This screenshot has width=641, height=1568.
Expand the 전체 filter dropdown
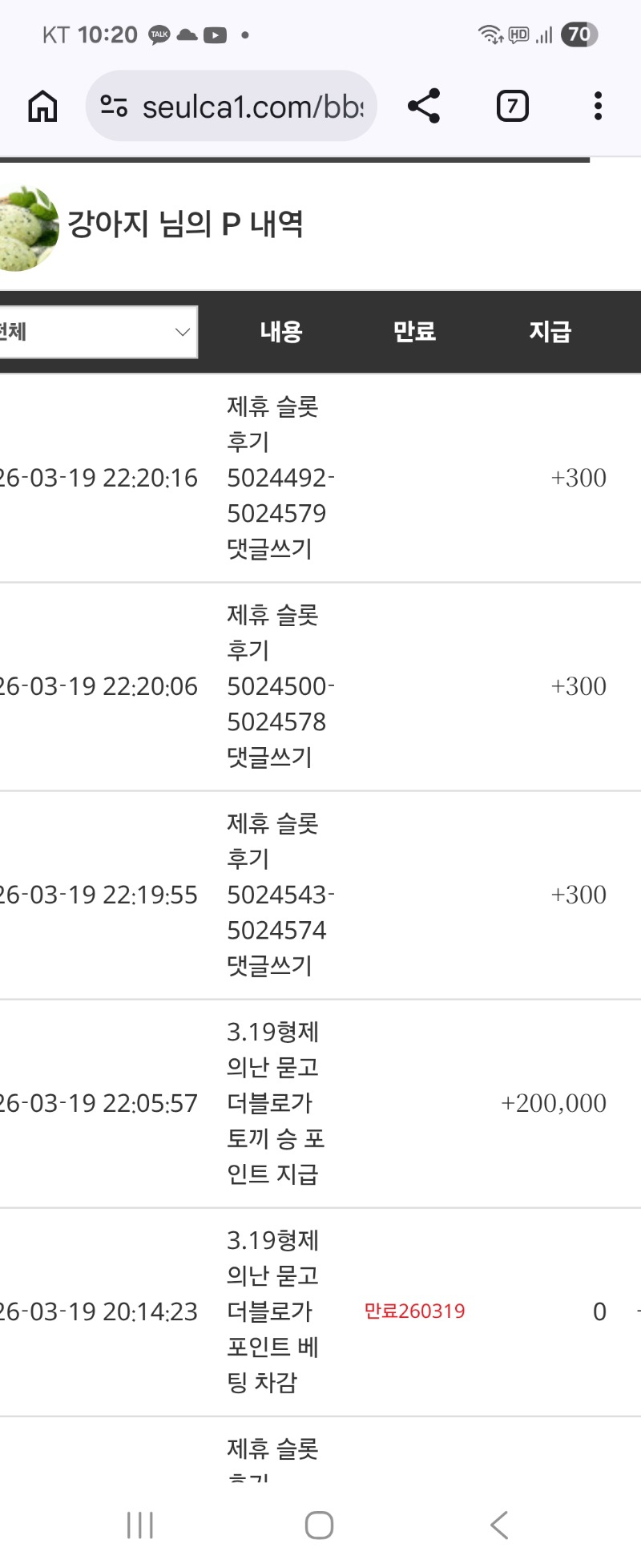click(96, 332)
